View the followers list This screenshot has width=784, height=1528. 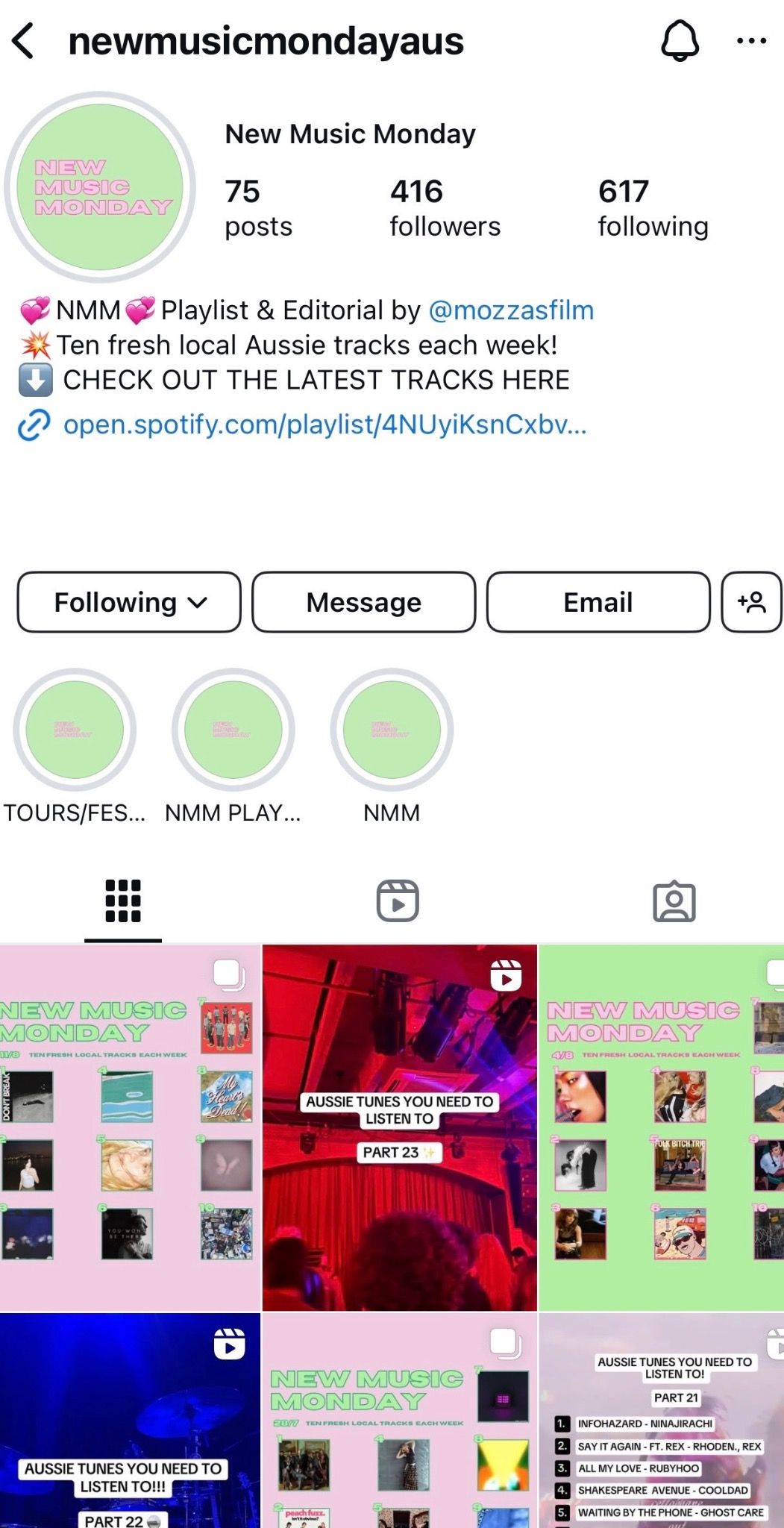coord(445,207)
